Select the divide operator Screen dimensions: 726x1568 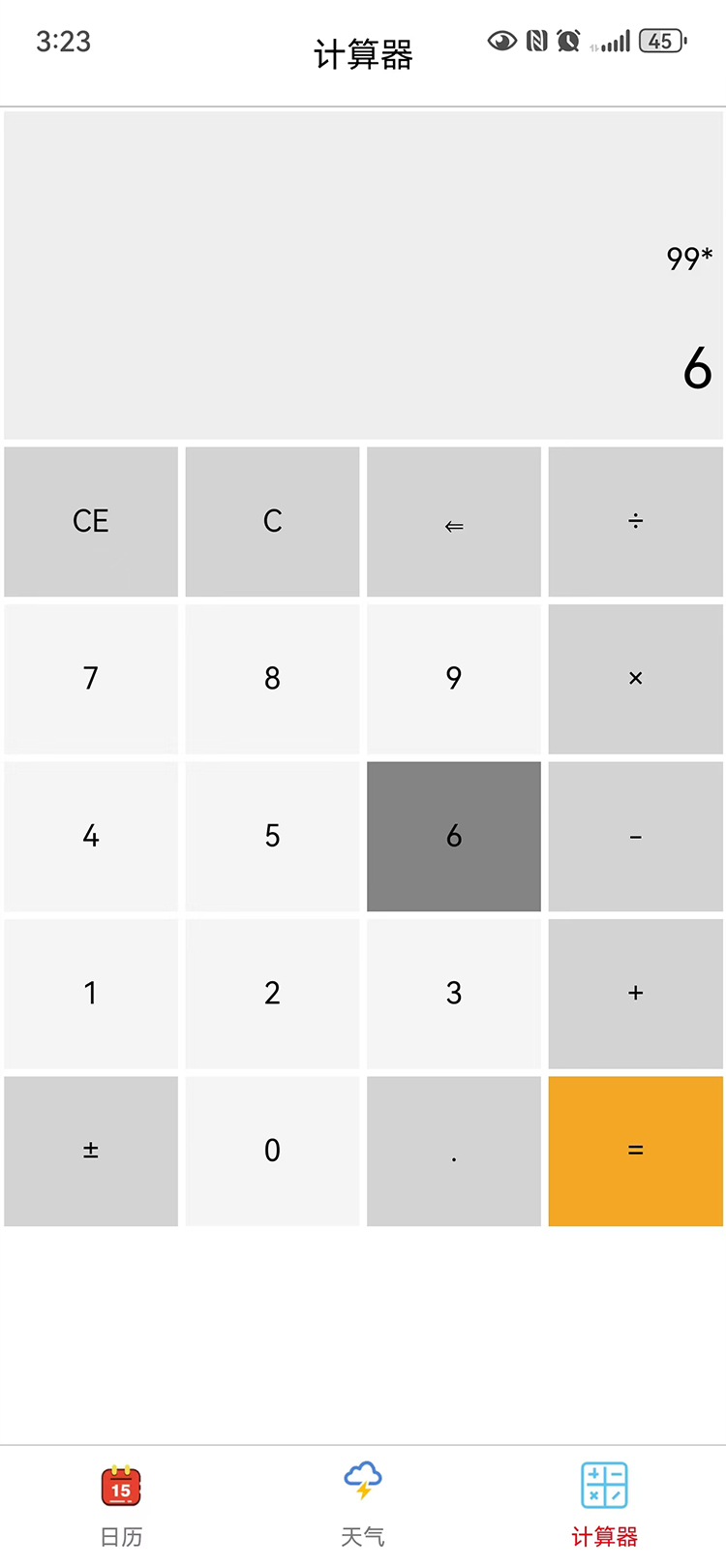(635, 521)
